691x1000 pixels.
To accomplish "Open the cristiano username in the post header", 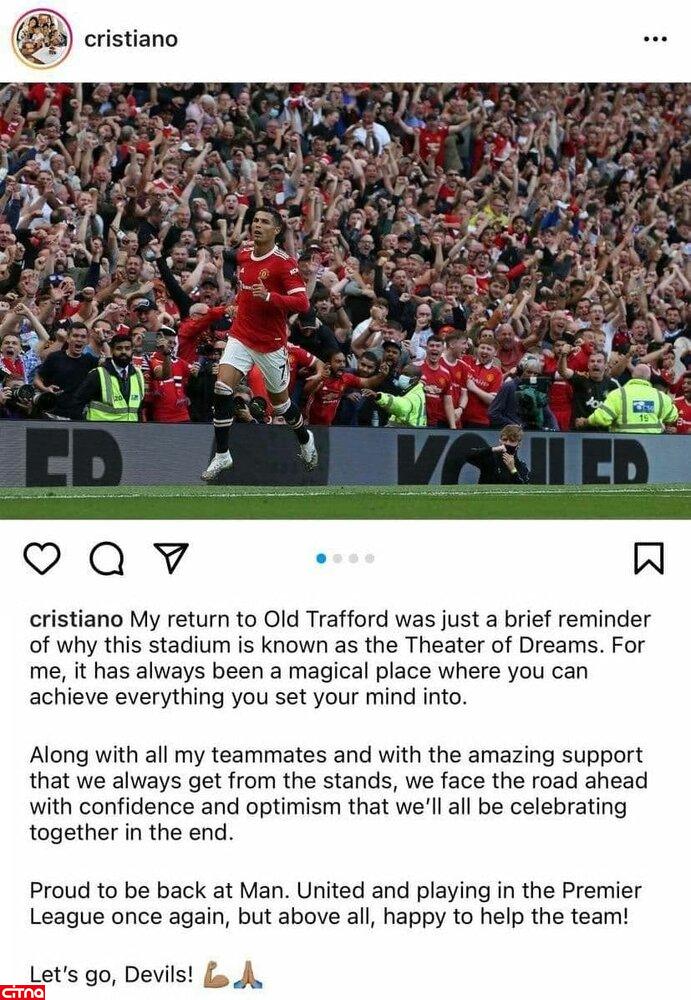I will (131, 39).
